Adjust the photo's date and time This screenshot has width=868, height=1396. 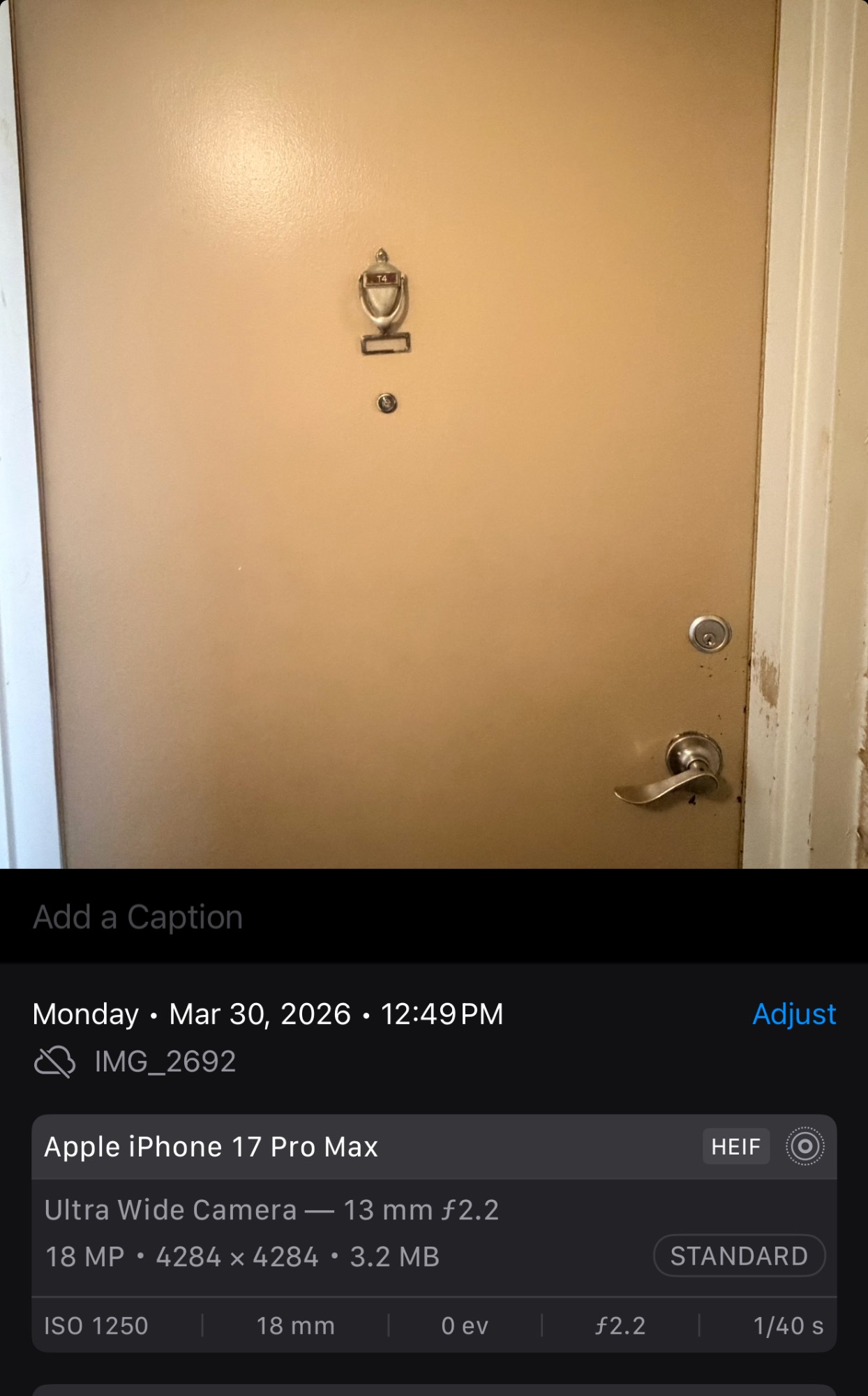[793, 1014]
